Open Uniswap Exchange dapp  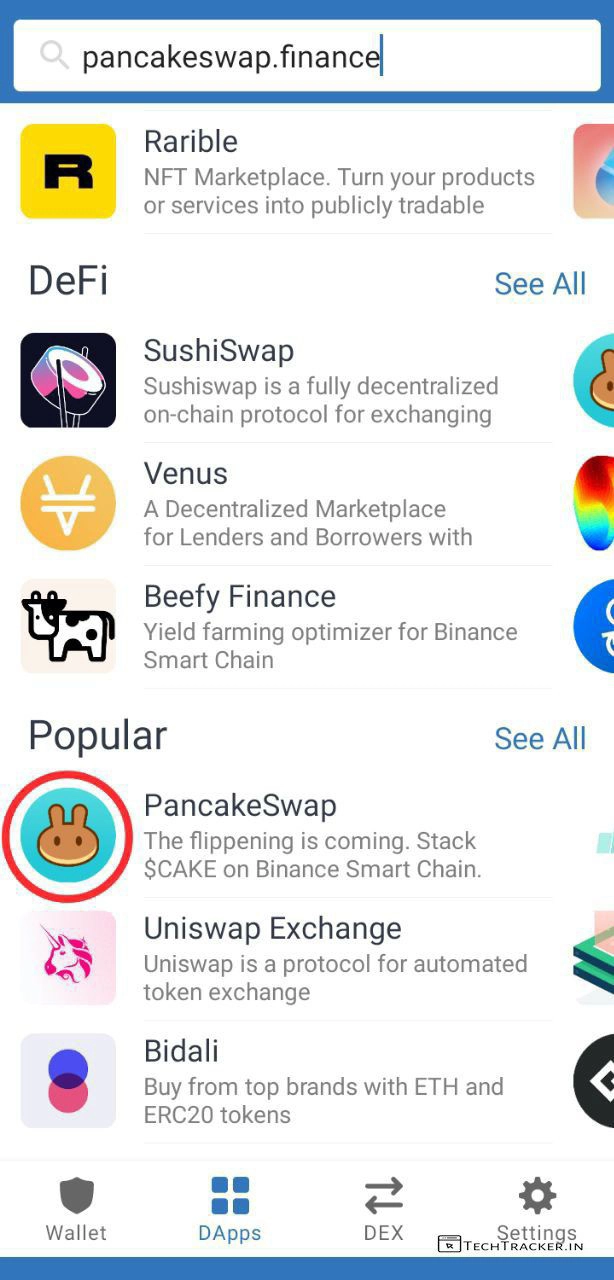point(285,959)
